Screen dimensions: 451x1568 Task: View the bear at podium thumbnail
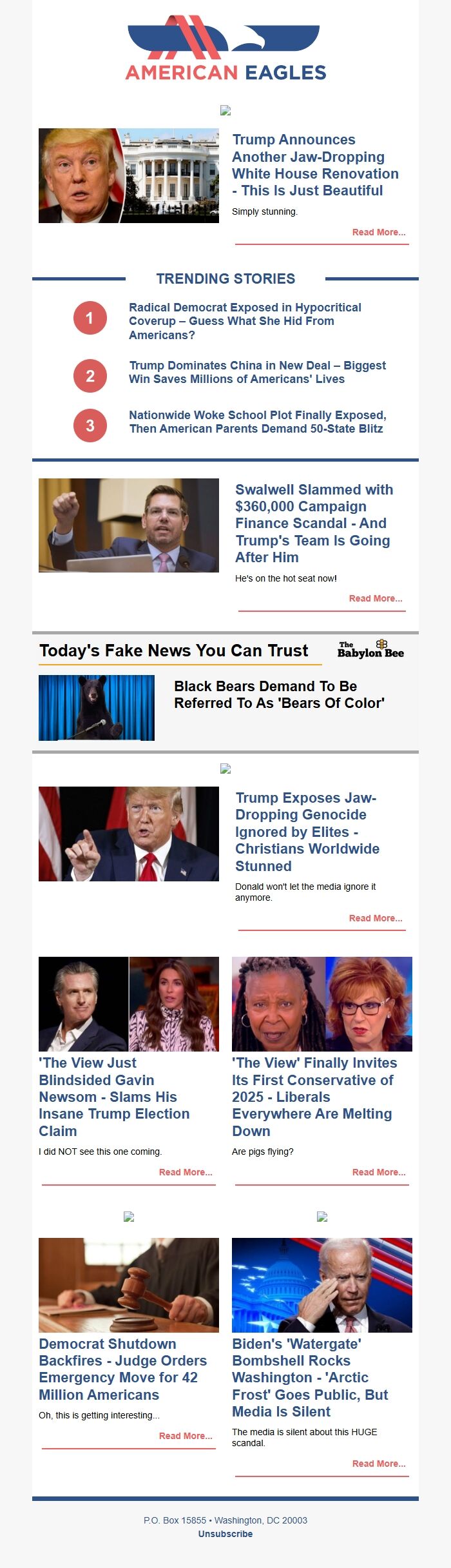coord(97,707)
